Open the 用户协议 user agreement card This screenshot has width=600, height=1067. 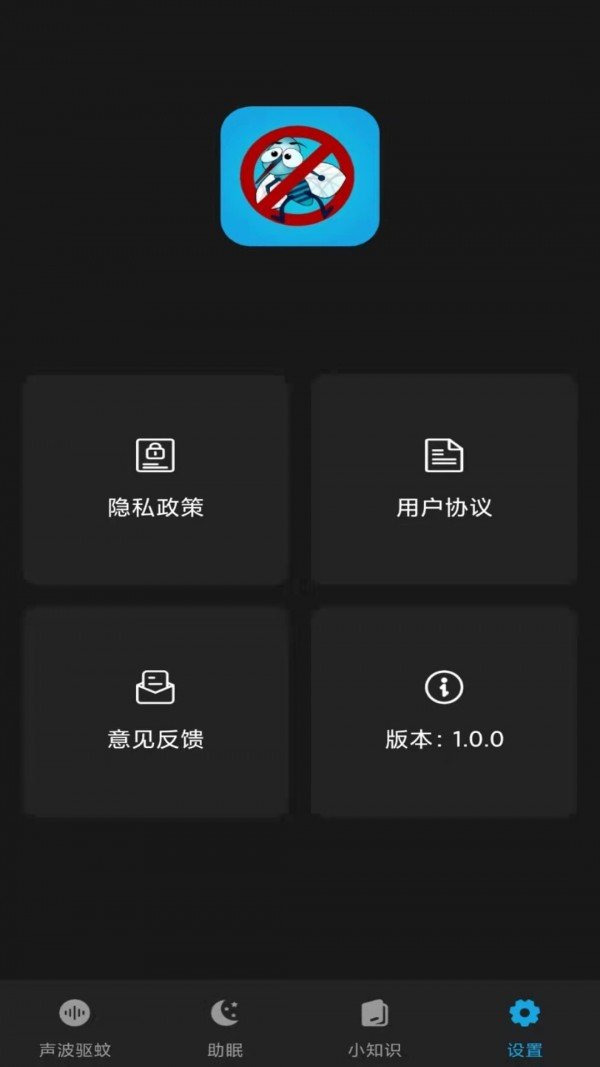(444, 479)
